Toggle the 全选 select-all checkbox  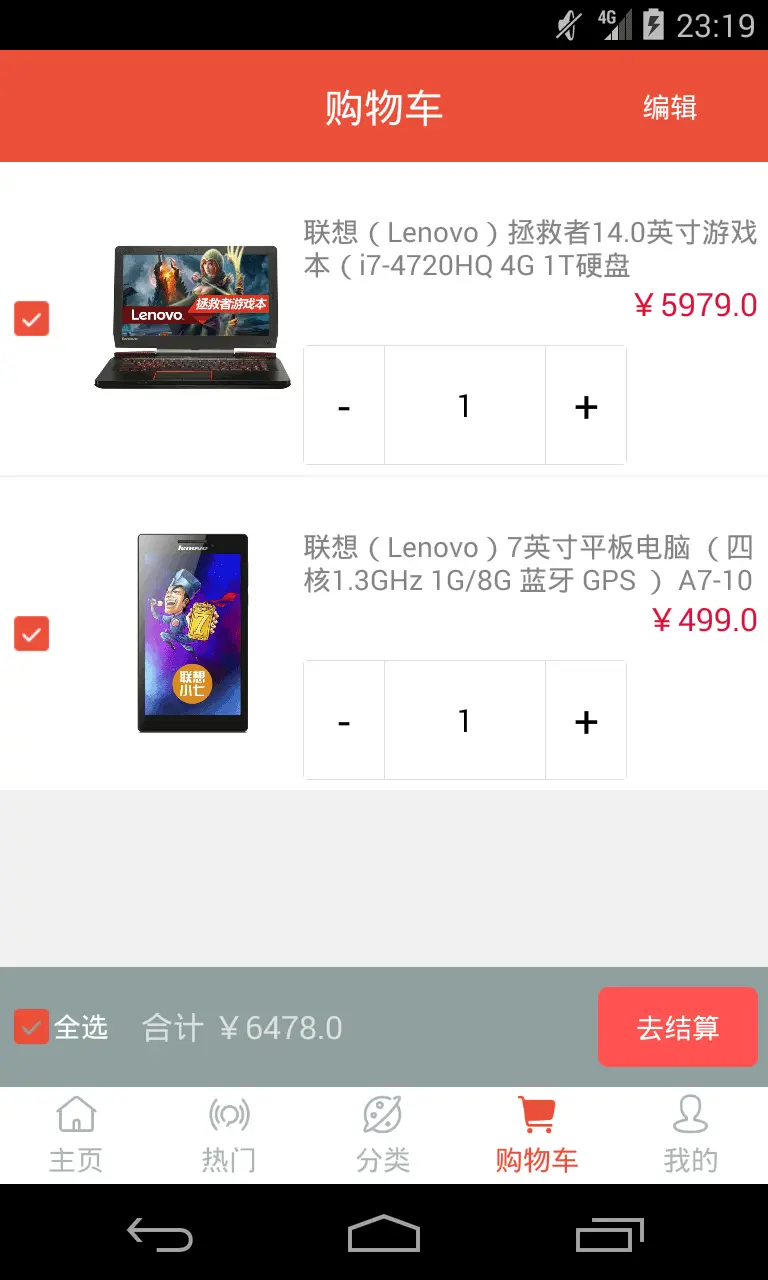click(x=31, y=1027)
